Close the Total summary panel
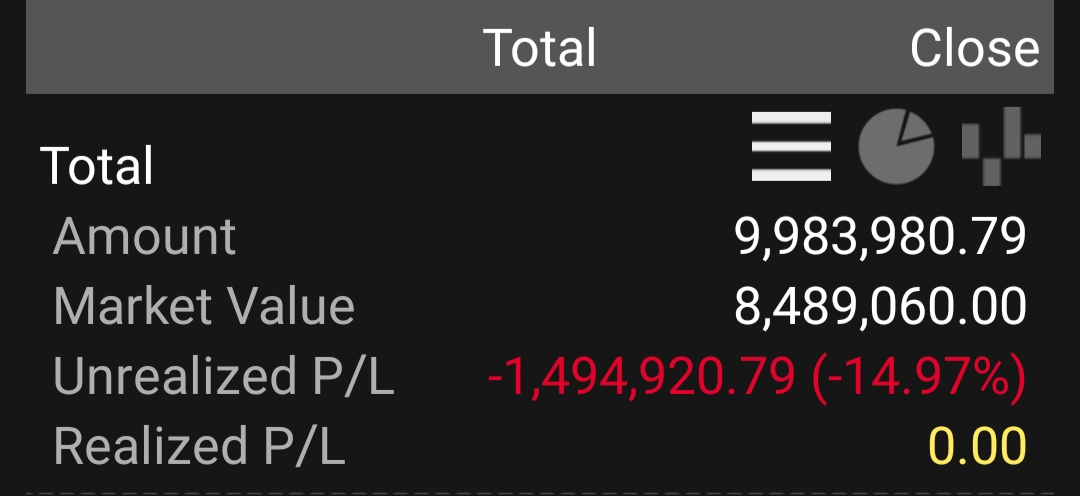Viewport: 1080px width, 496px height. [x=974, y=48]
